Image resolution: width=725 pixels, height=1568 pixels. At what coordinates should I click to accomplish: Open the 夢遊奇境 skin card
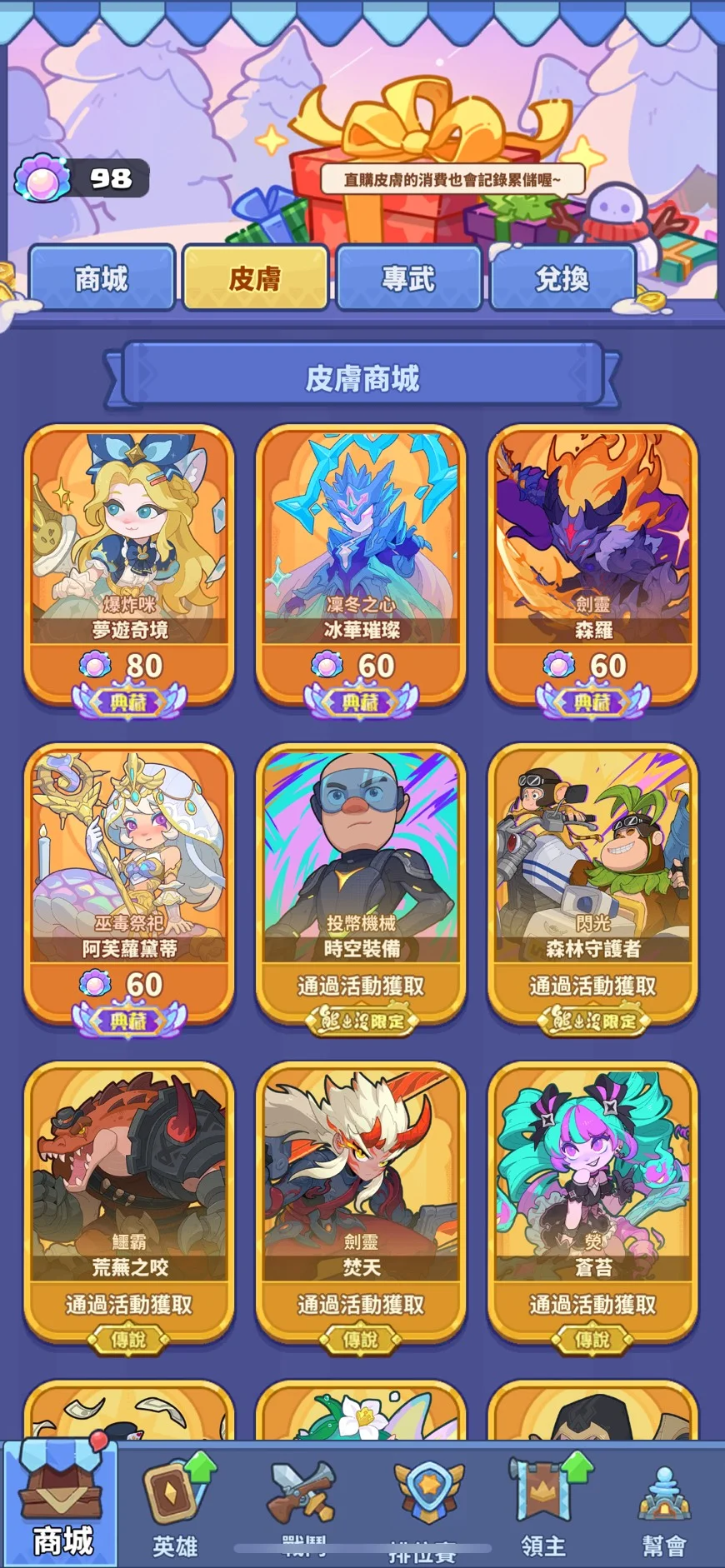pos(129,567)
